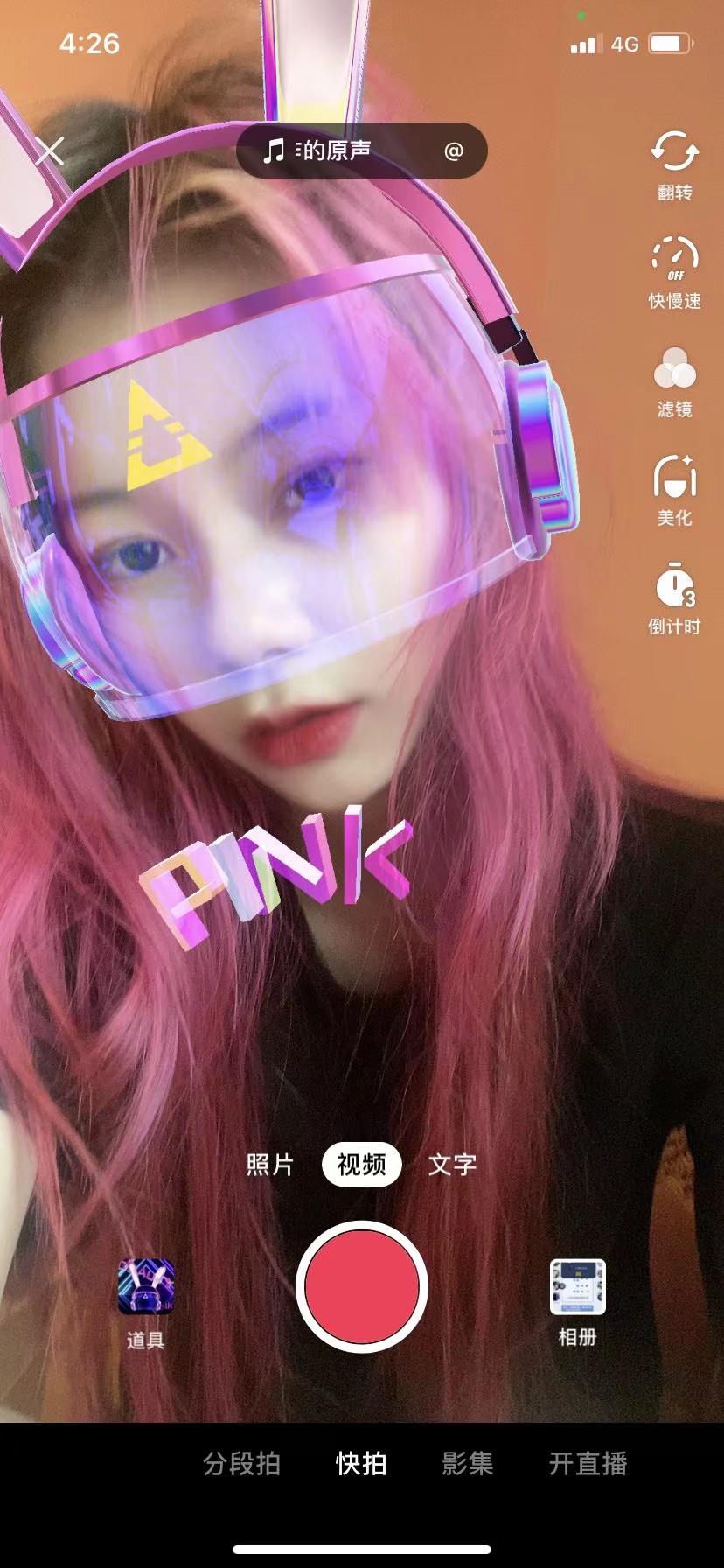Switch to 照片 photo mode
This screenshot has width=724, height=1568.
[x=270, y=1165]
